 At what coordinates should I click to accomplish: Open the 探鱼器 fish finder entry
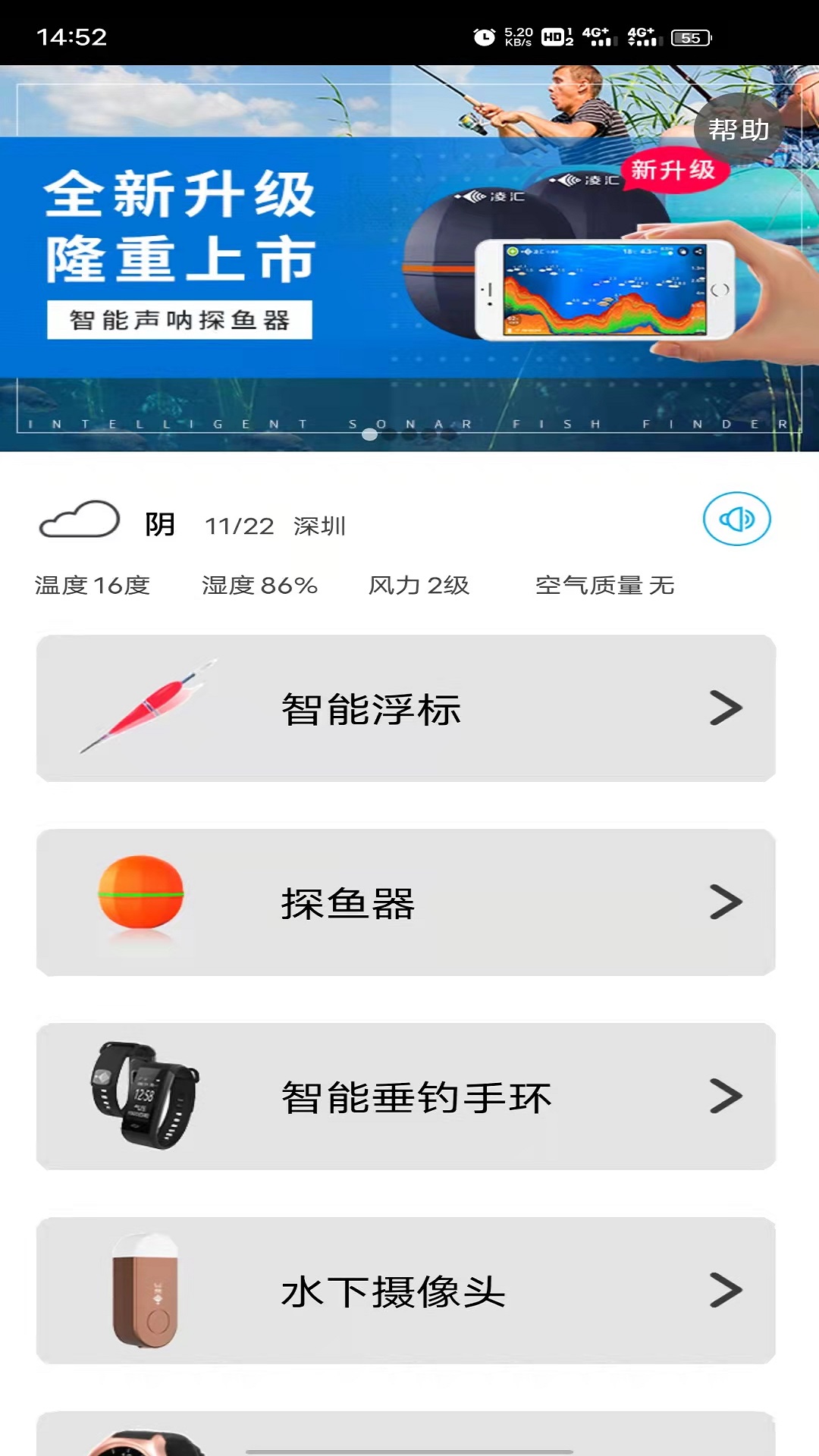point(406,902)
